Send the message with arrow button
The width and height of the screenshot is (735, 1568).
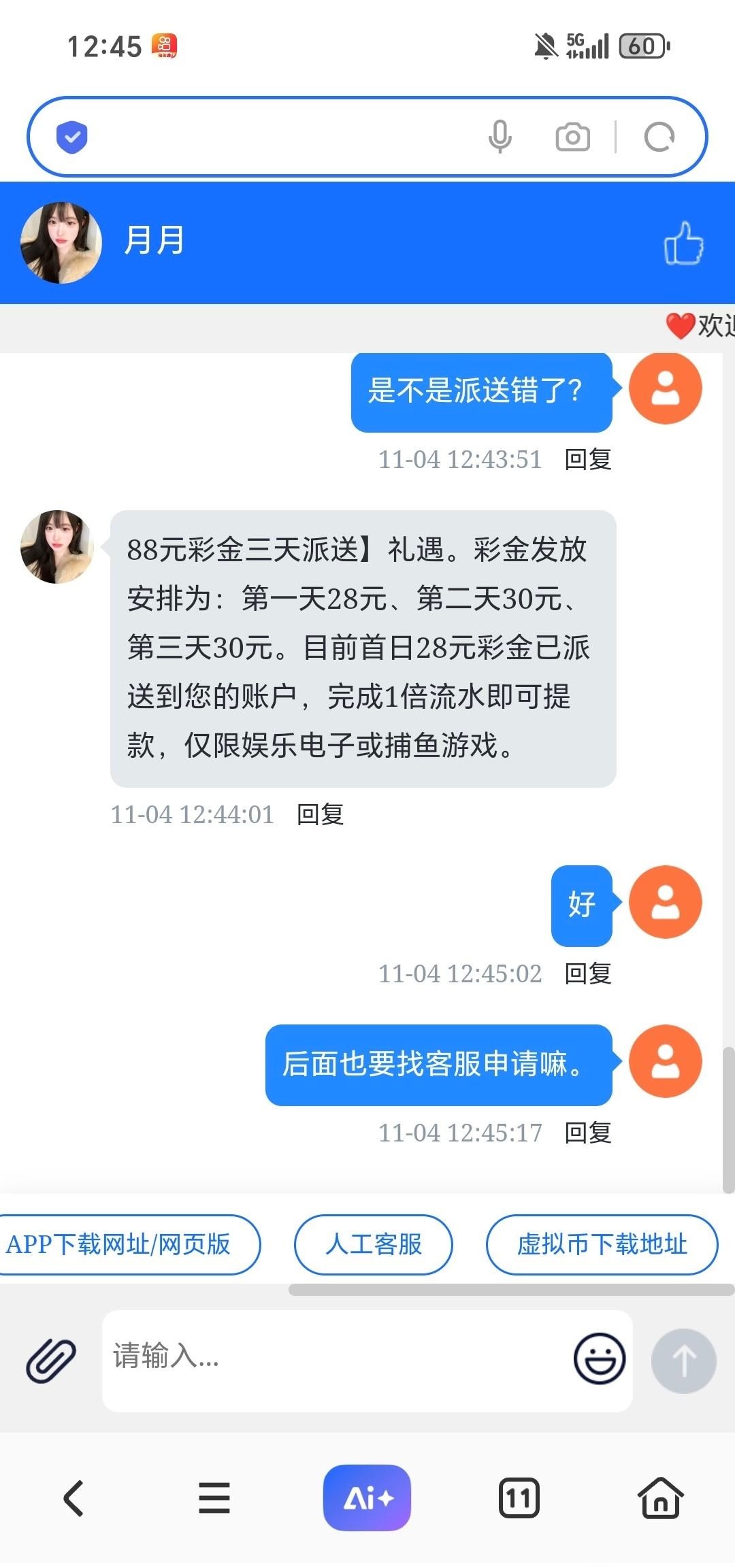click(683, 1361)
